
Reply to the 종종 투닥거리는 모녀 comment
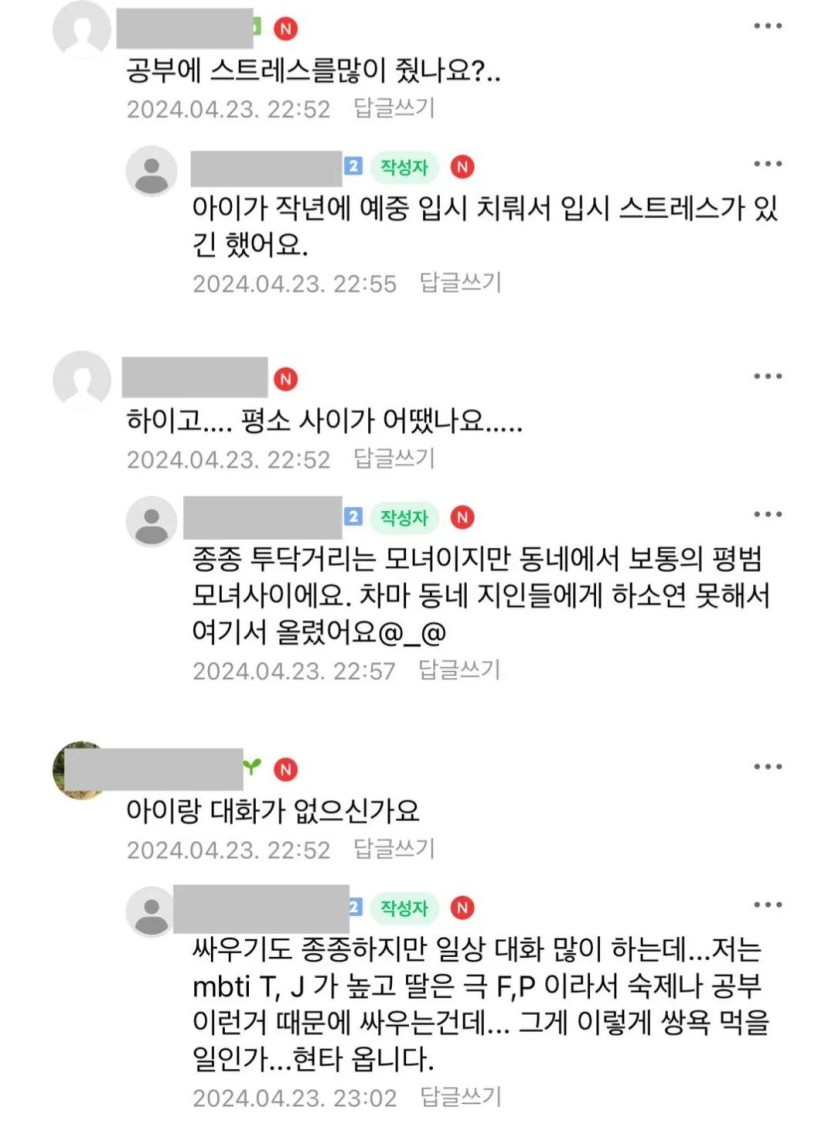click(459, 670)
